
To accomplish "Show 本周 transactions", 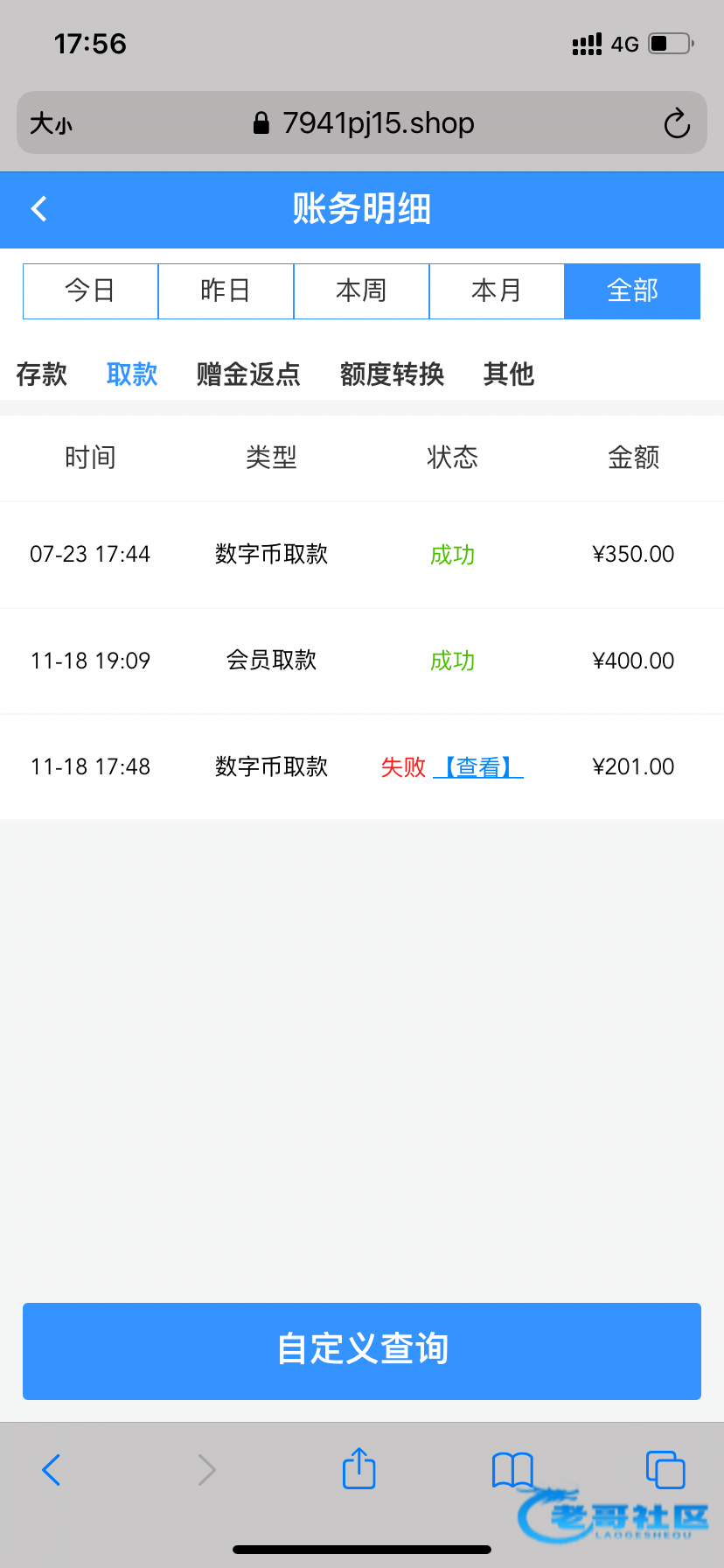I will coord(361,290).
